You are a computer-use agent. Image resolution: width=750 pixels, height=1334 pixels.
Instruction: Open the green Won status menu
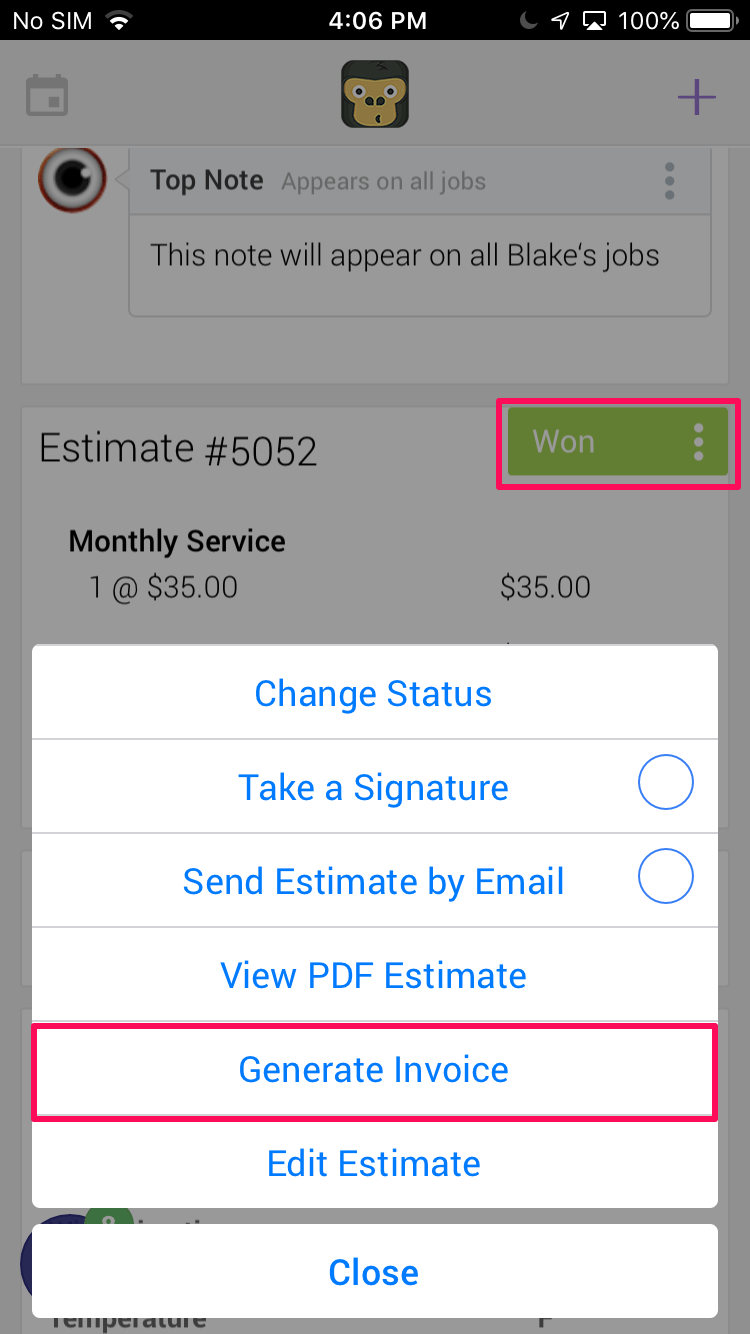tap(618, 441)
